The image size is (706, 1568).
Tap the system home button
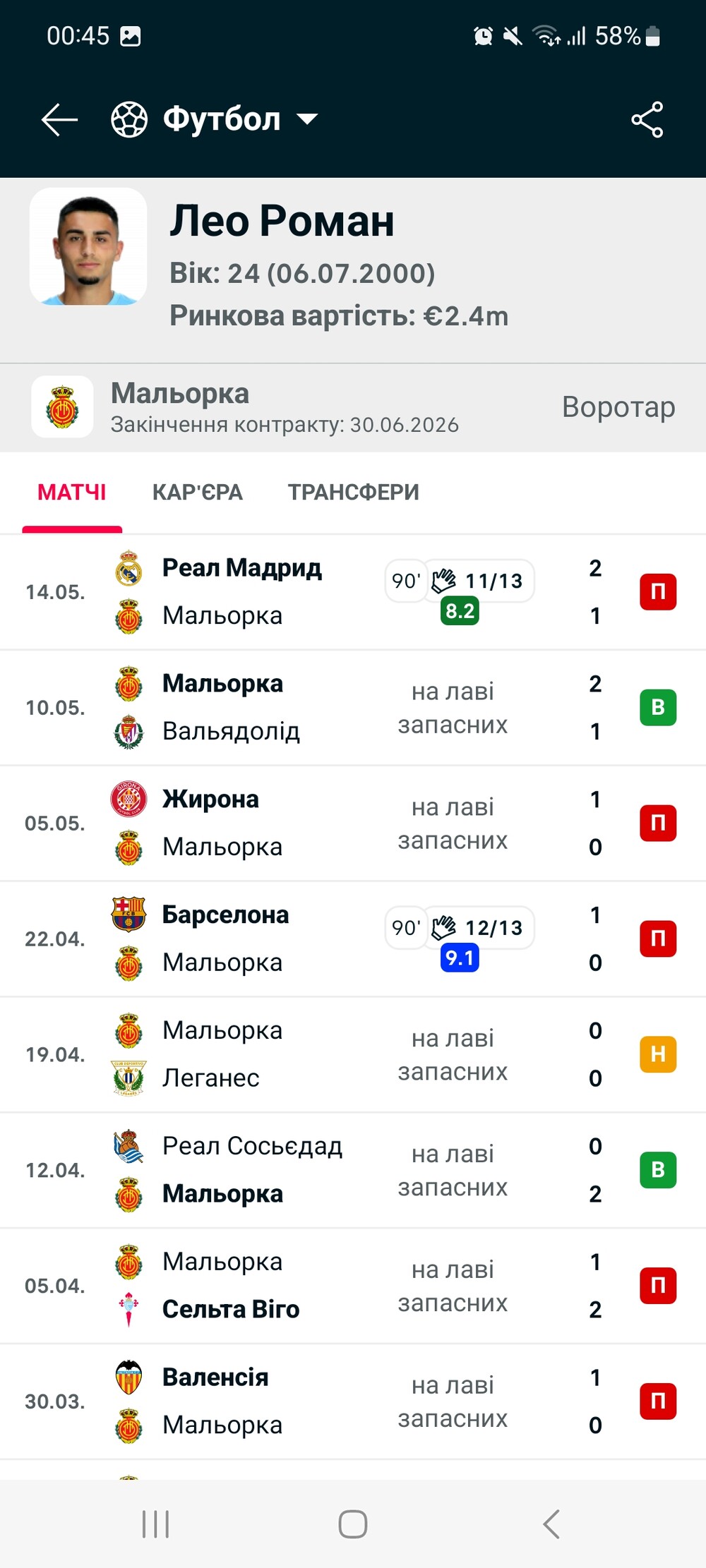(353, 1524)
